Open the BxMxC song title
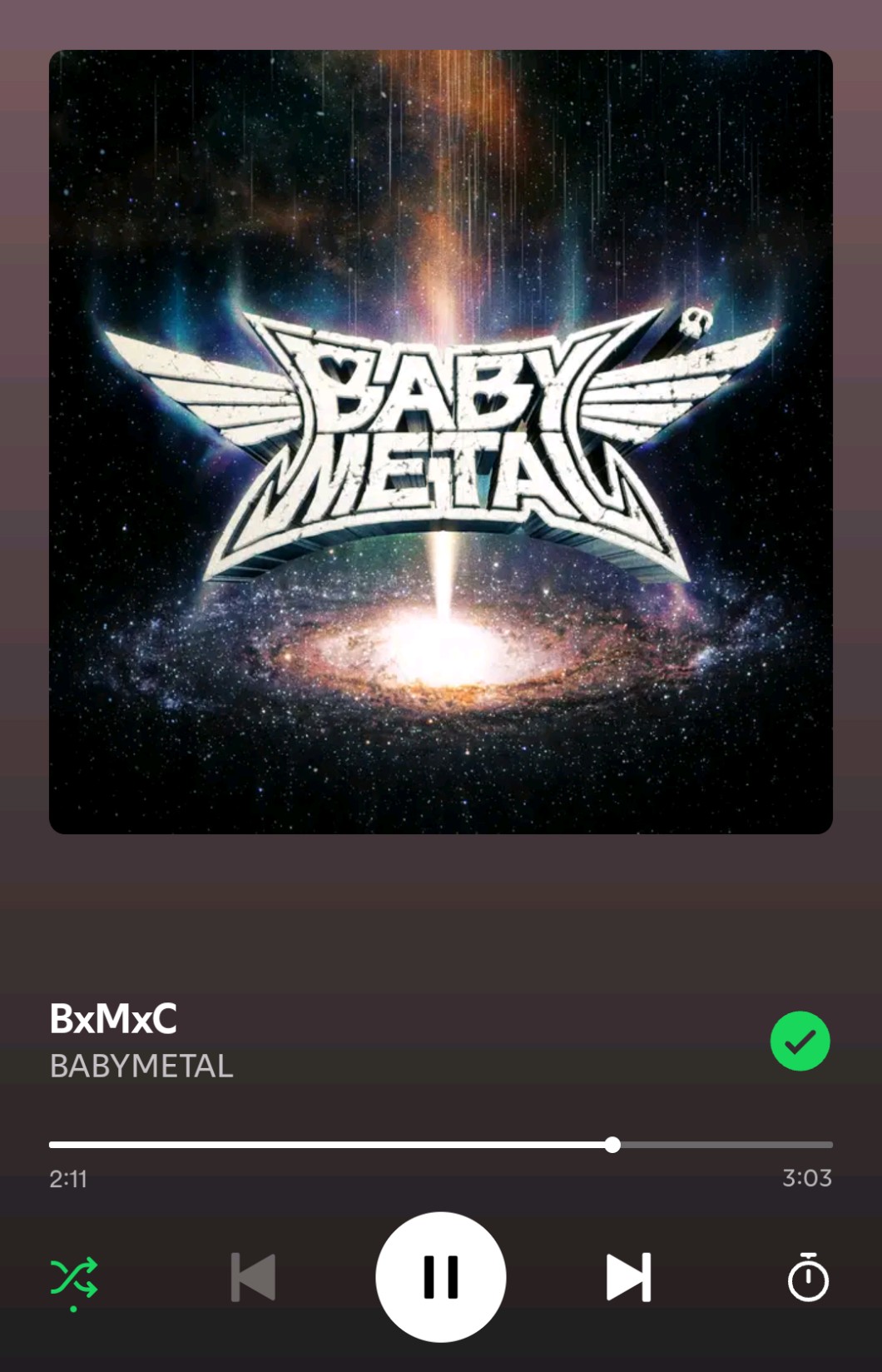 click(x=113, y=1018)
